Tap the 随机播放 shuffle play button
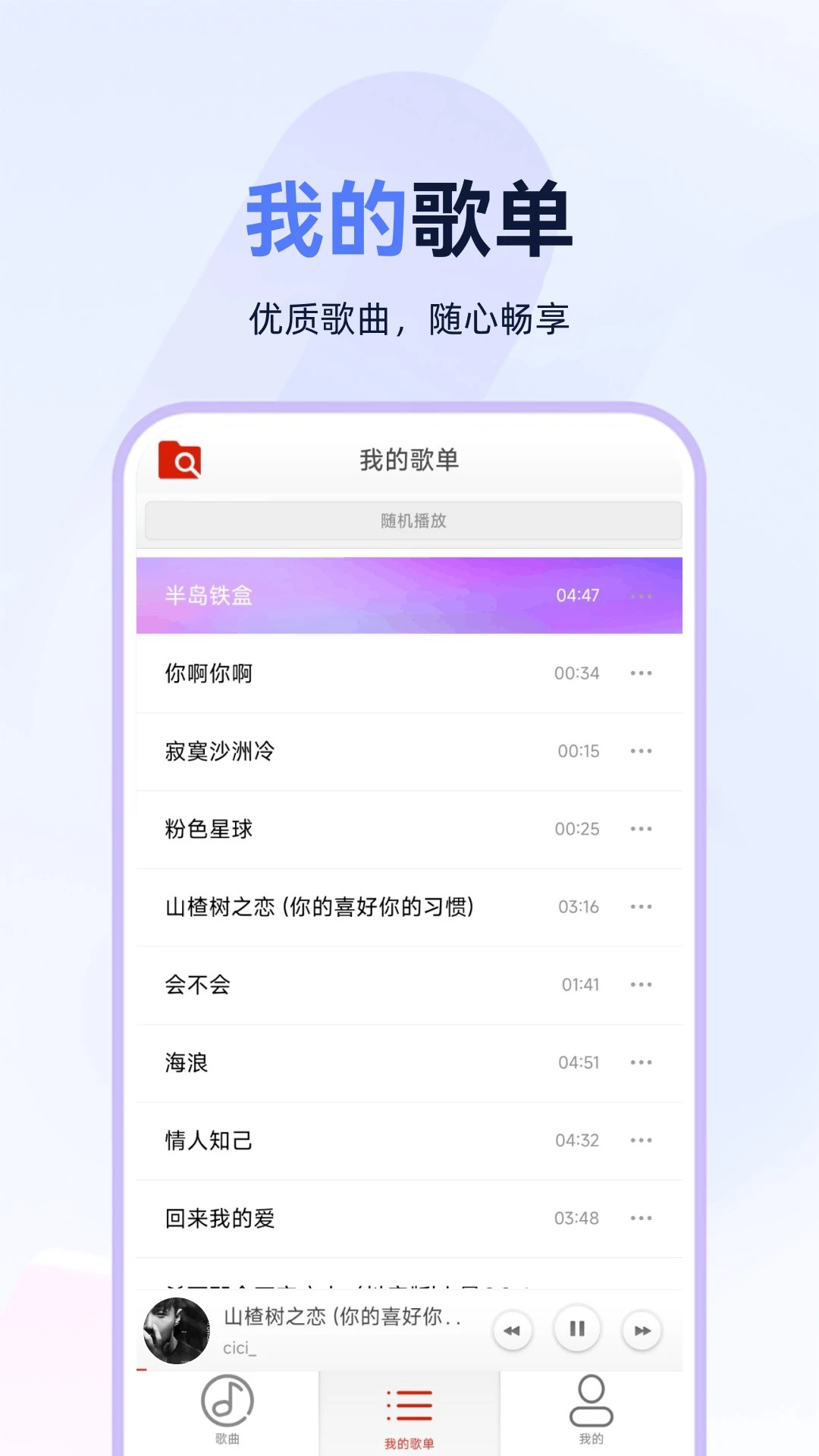Image resolution: width=819 pixels, height=1456 pixels. [x=409, y=521]
